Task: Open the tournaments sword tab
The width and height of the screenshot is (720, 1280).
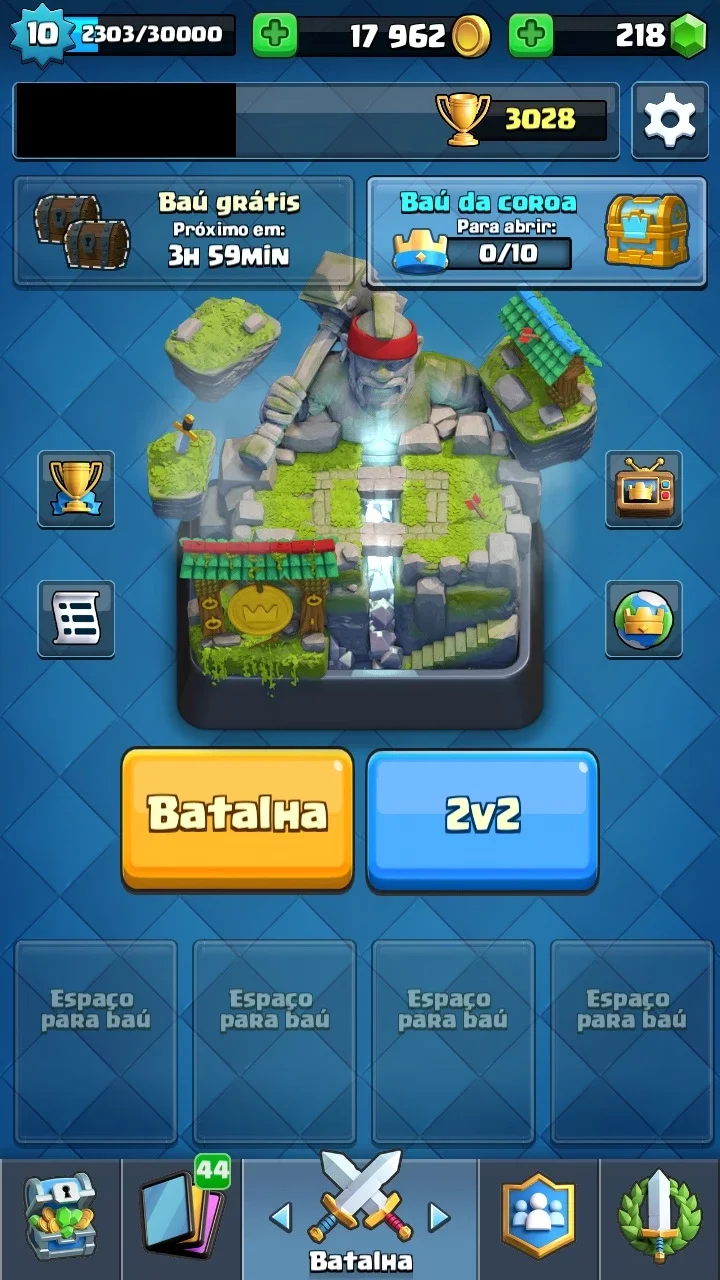Action: pyautogui.click(x=660, y=1219)
